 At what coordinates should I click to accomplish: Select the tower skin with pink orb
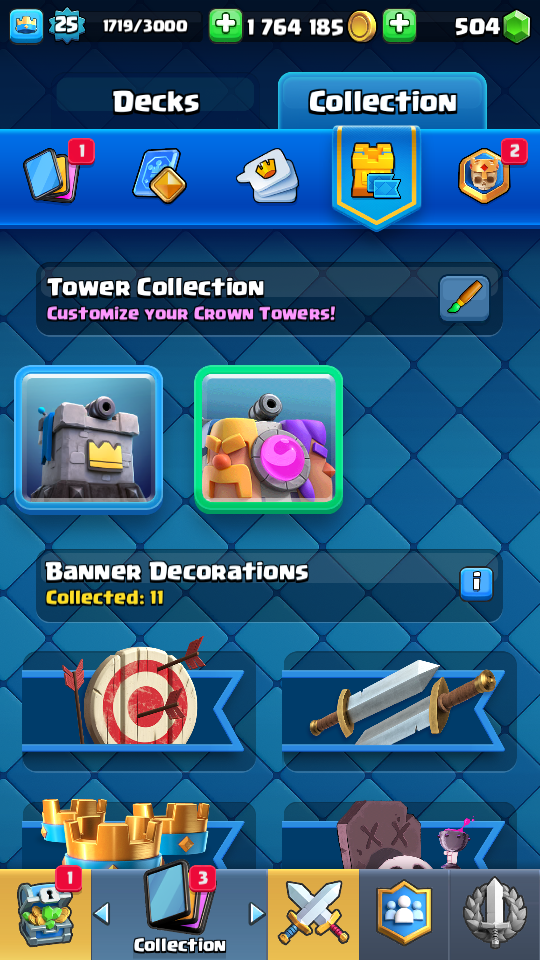click(268, 440)
